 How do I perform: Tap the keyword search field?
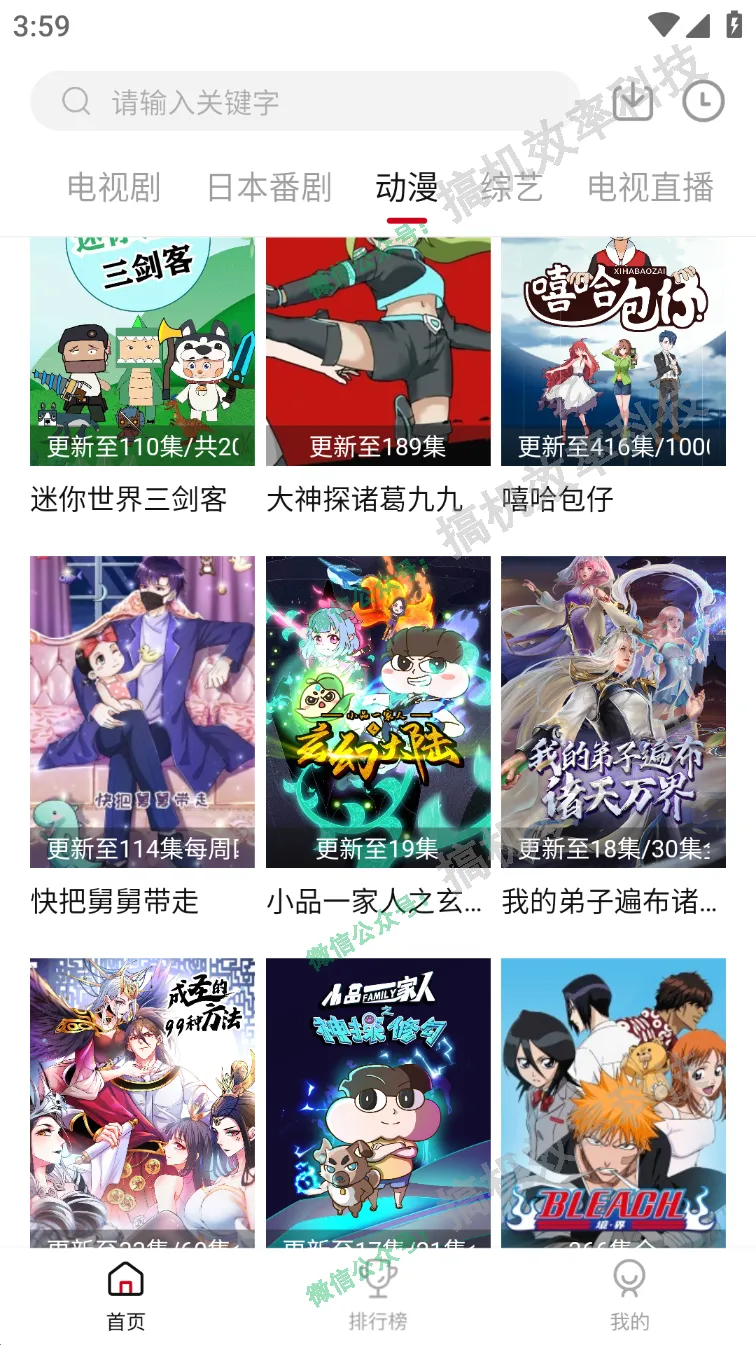coord(305,101)
